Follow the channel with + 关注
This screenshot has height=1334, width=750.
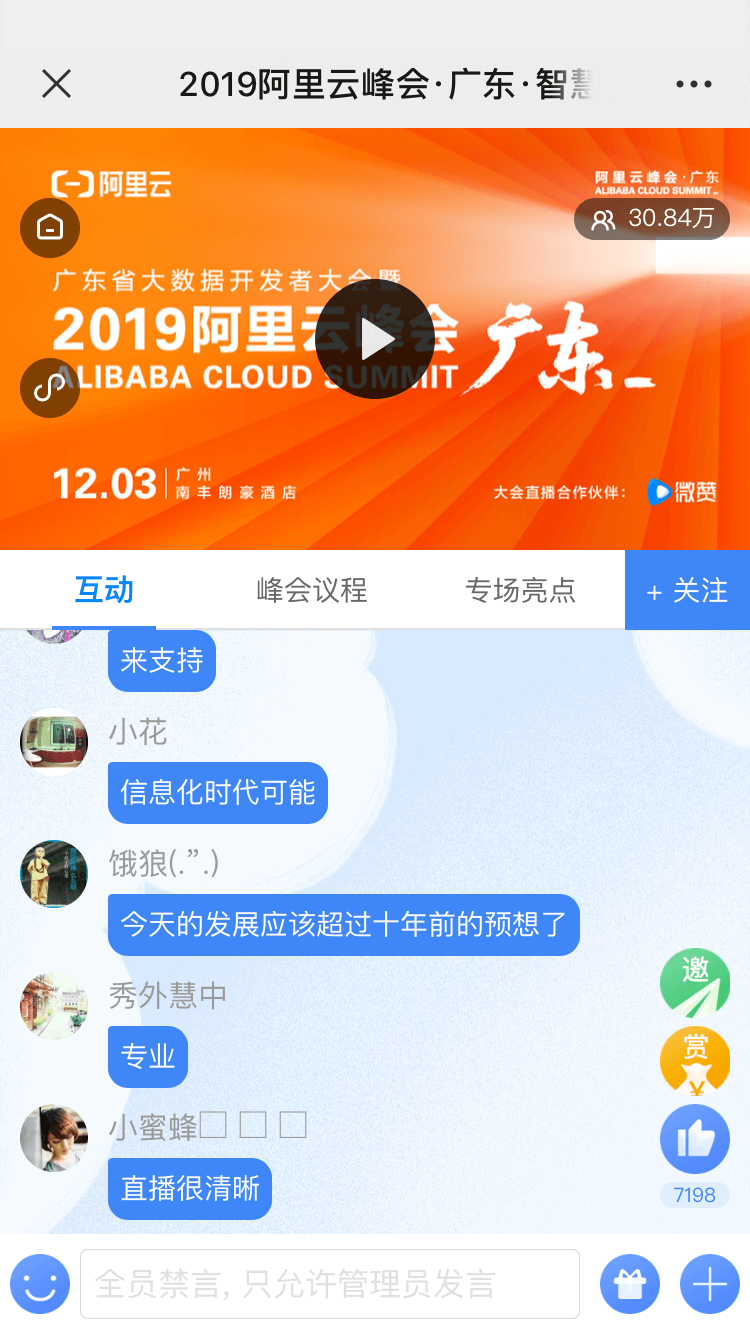(688, 590)
